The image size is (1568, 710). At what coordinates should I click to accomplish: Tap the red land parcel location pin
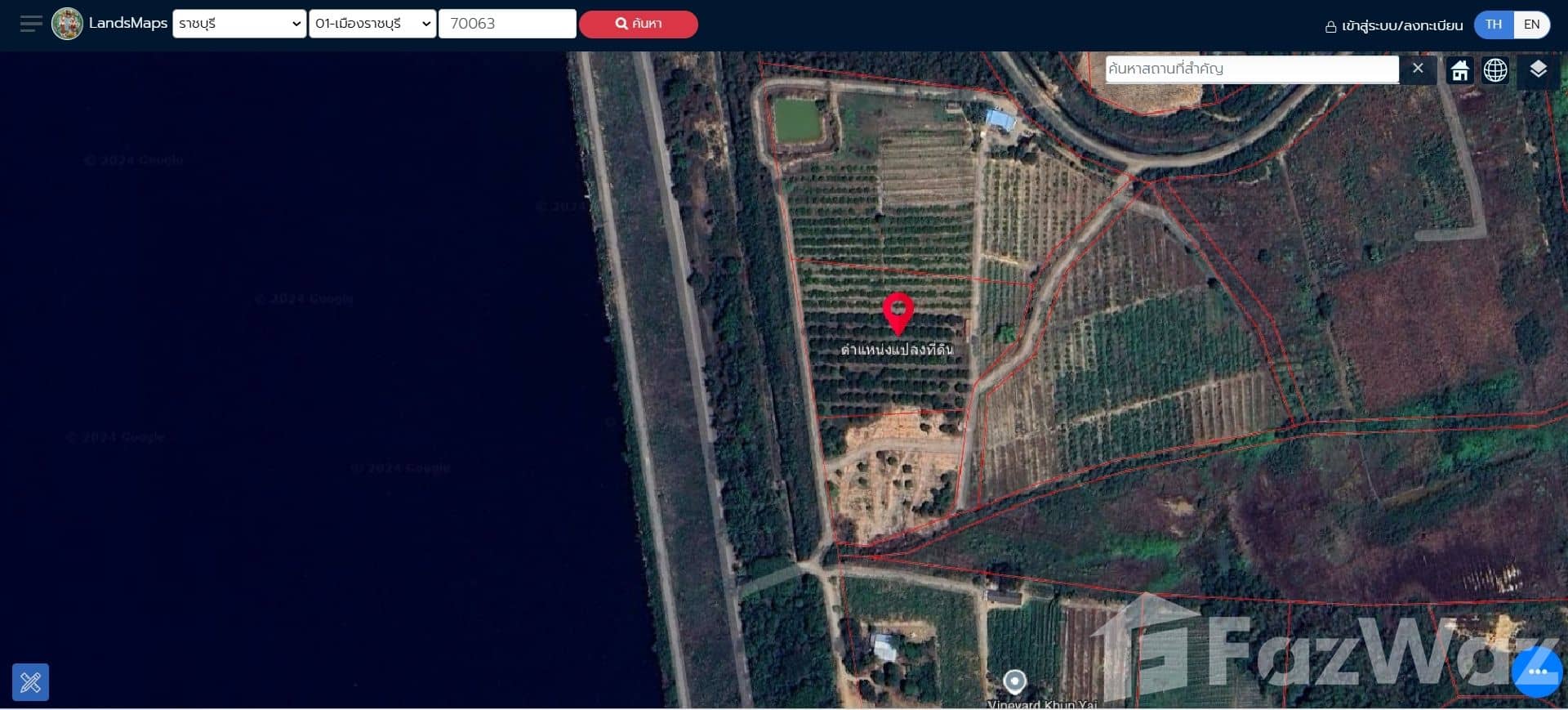[898, 312]
